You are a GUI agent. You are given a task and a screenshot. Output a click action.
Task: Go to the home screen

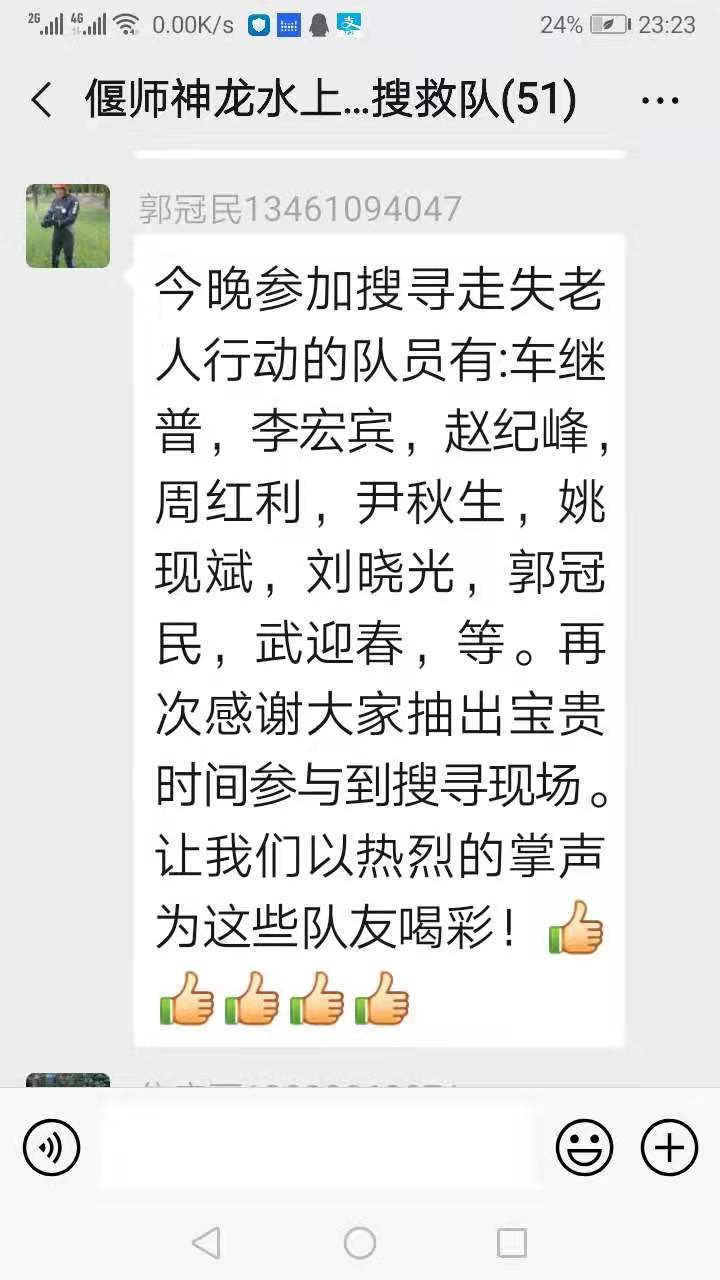360,1243
